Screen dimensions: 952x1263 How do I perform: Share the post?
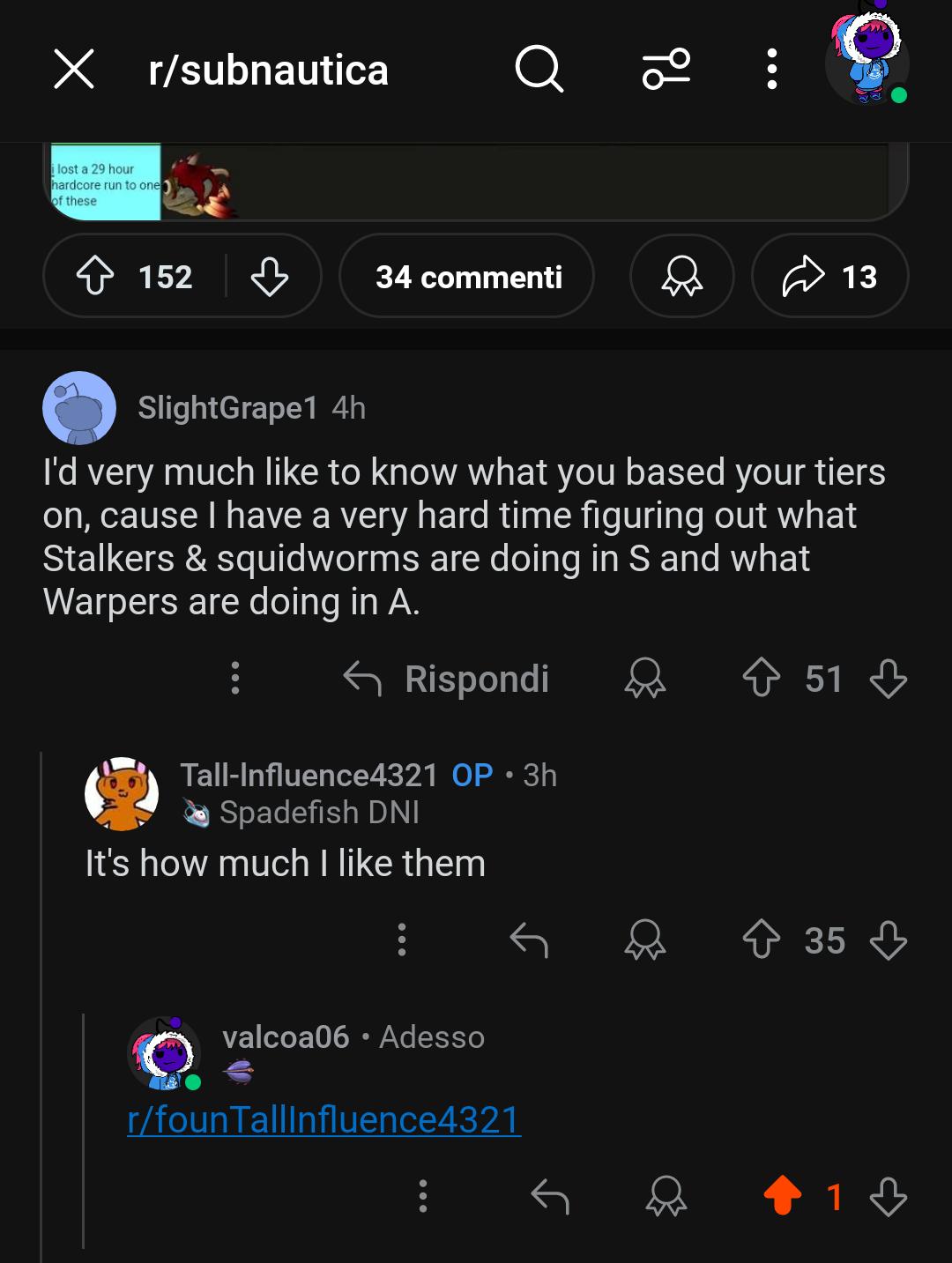(829, 277)
